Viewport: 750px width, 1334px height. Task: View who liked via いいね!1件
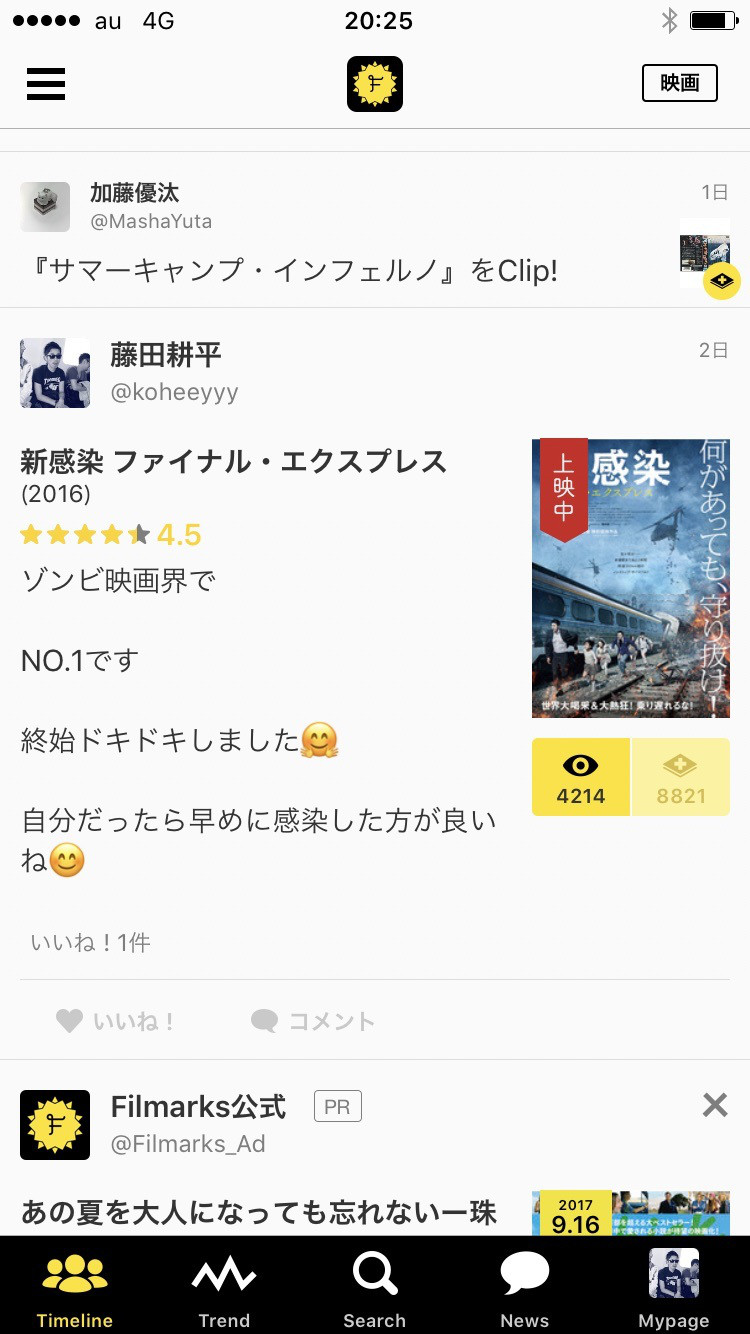(x=91, y=942)
